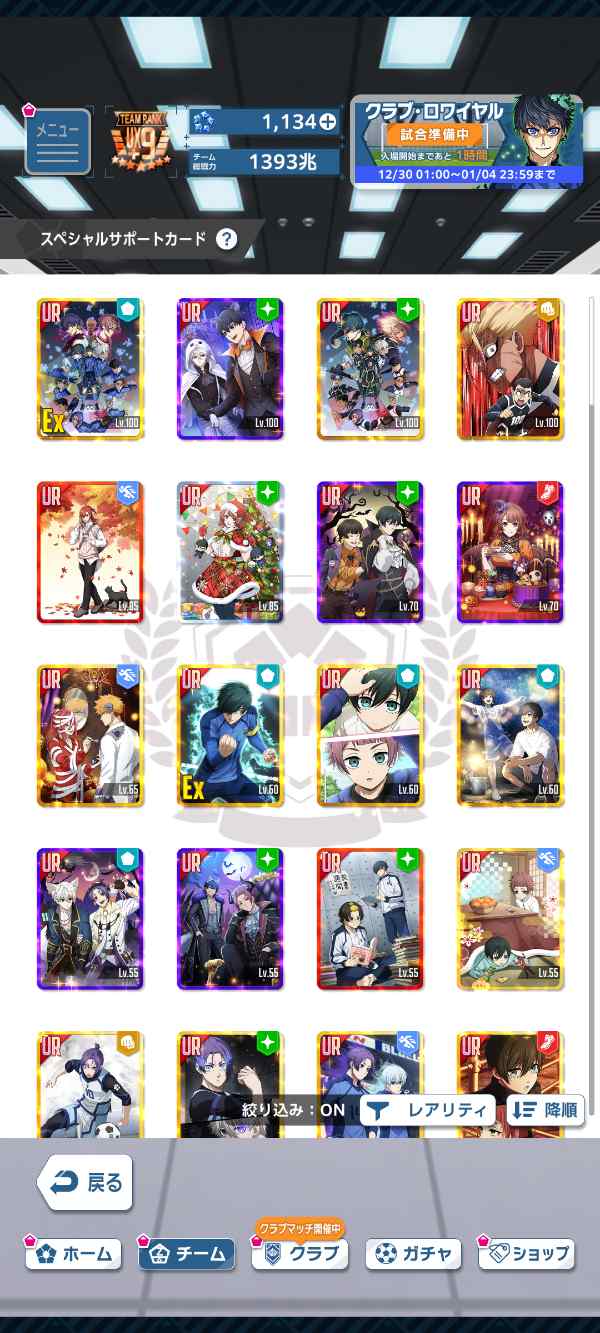Open the クラブ・ロワイヤル event banner
The width and height of the screenshot is (600, 1333).
[466, 141]
